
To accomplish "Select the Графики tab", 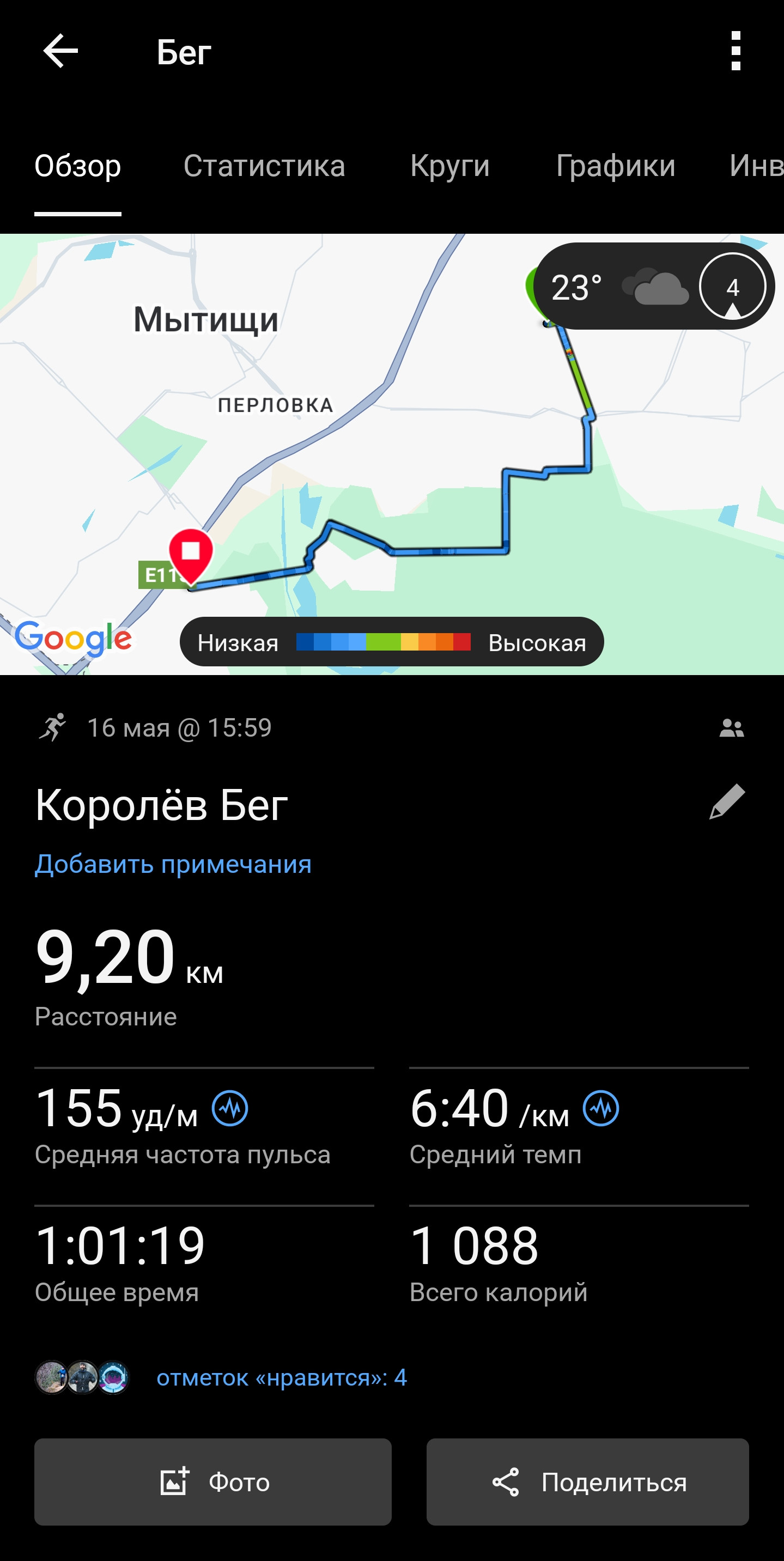I will (x=616, y=166).
